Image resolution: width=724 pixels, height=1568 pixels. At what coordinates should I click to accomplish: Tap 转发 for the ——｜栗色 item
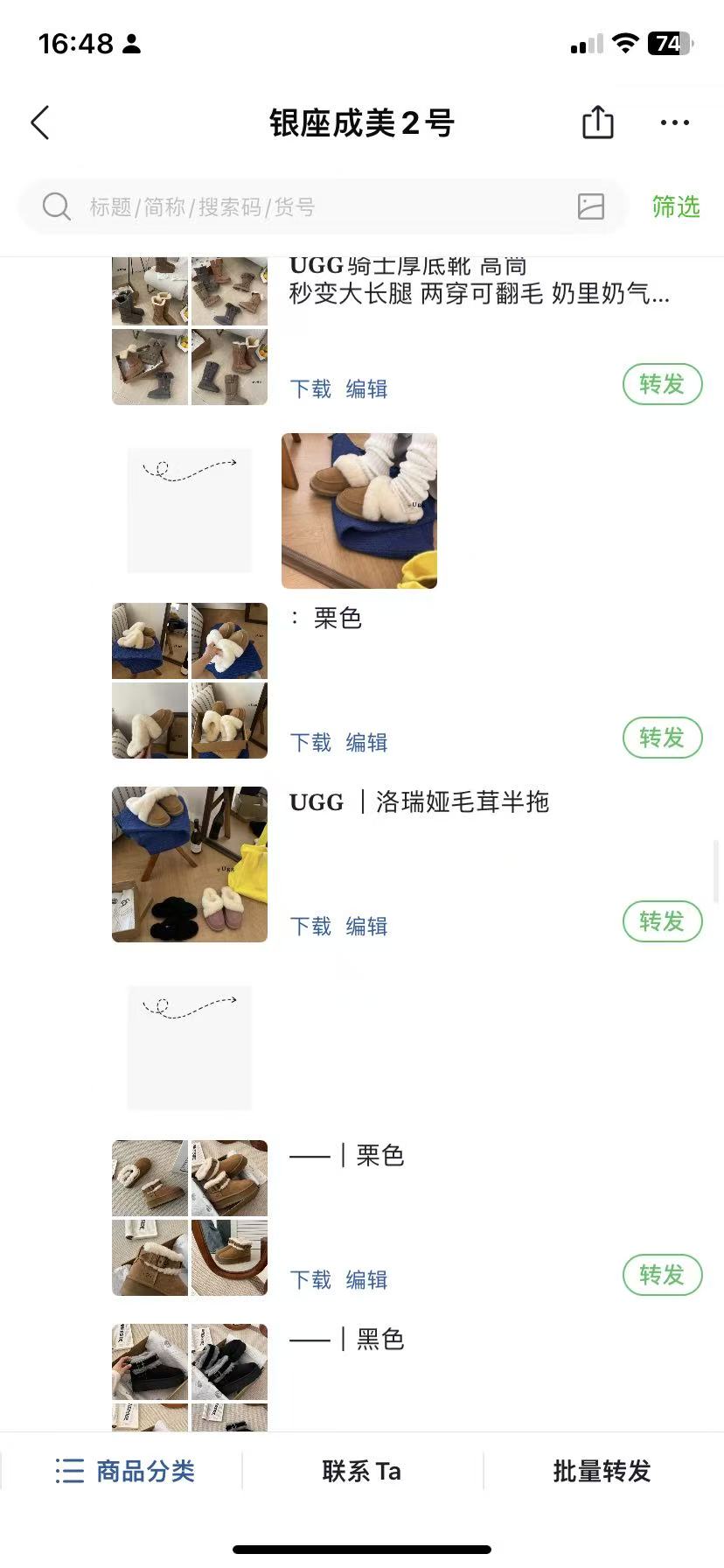662,1275
